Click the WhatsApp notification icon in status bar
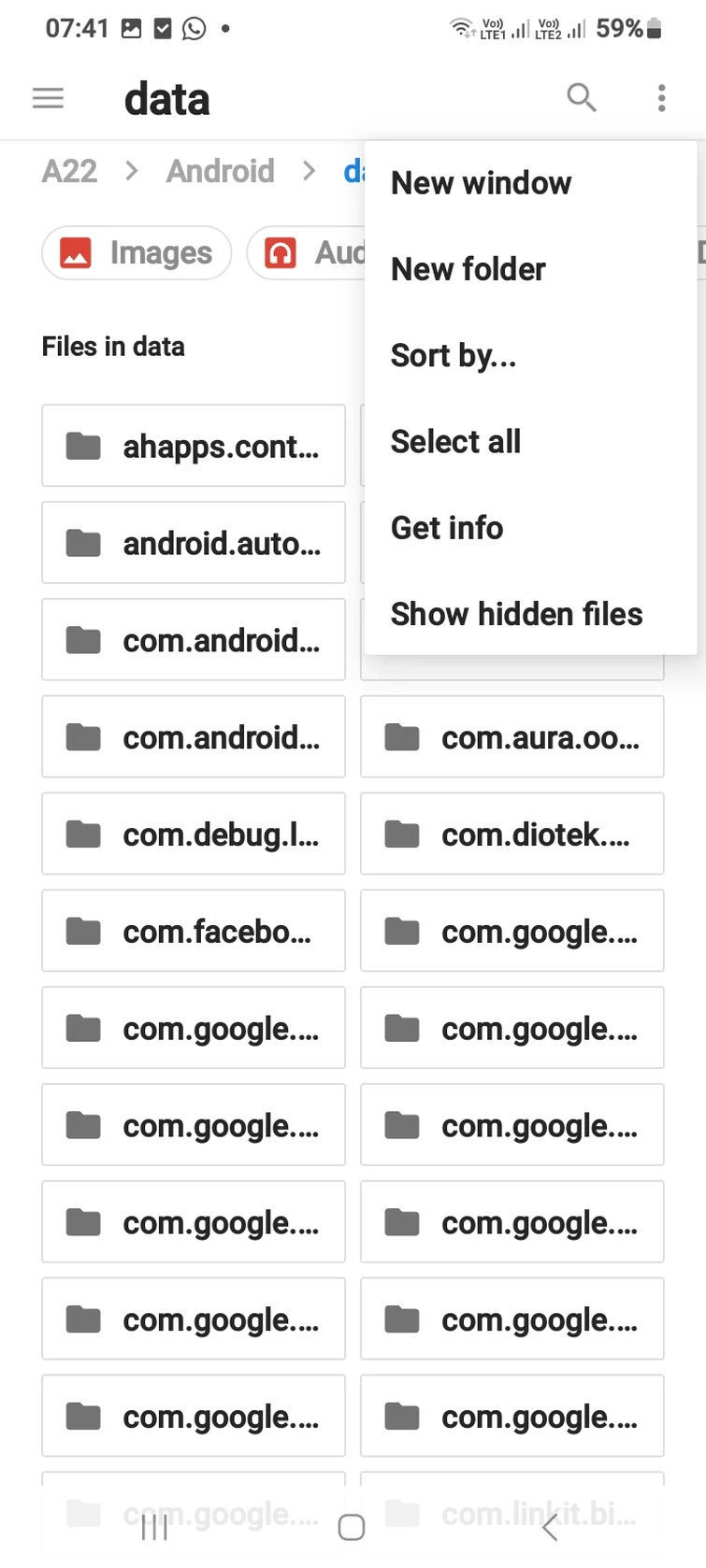This screenshot has width=706, height=1568. pos(193,27)
